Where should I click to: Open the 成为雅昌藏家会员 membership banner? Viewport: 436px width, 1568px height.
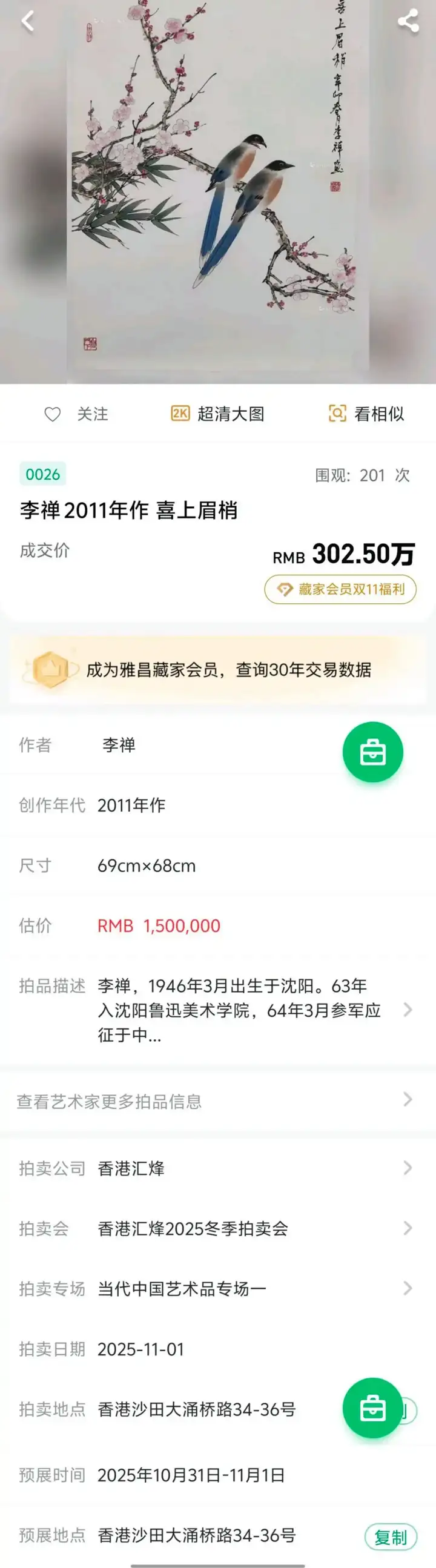(218, 670)
